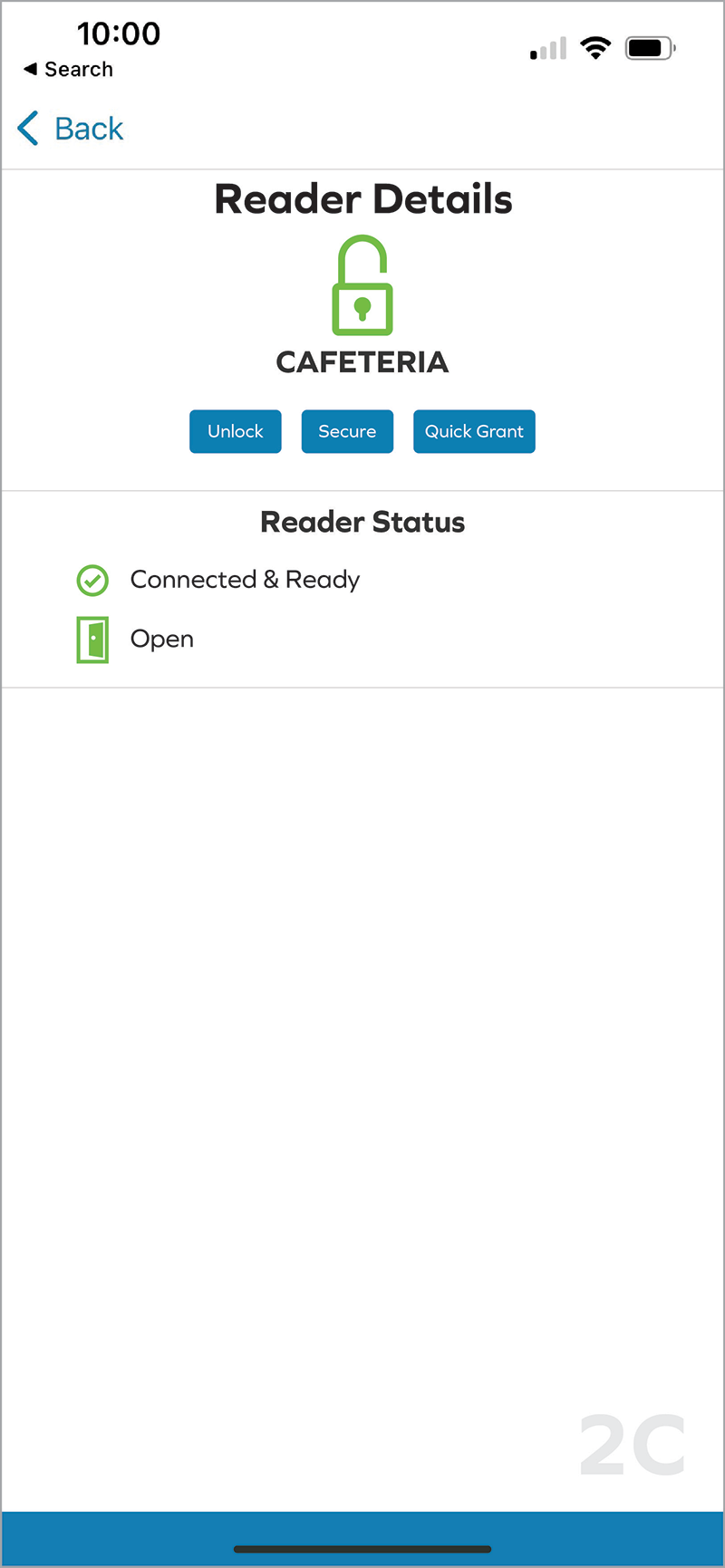Secure the Cafeteria reader
Viewport: 725px width, 1568px height.
coord(347,431)
